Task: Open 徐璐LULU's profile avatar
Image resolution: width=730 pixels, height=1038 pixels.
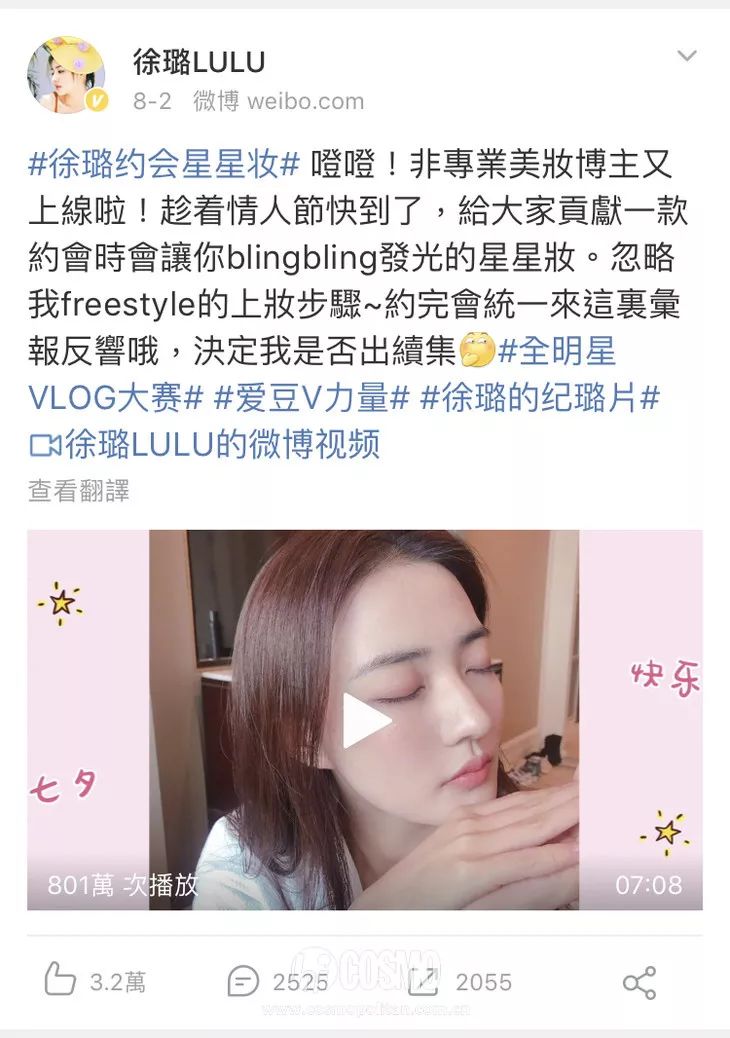Action: (66, 76)
